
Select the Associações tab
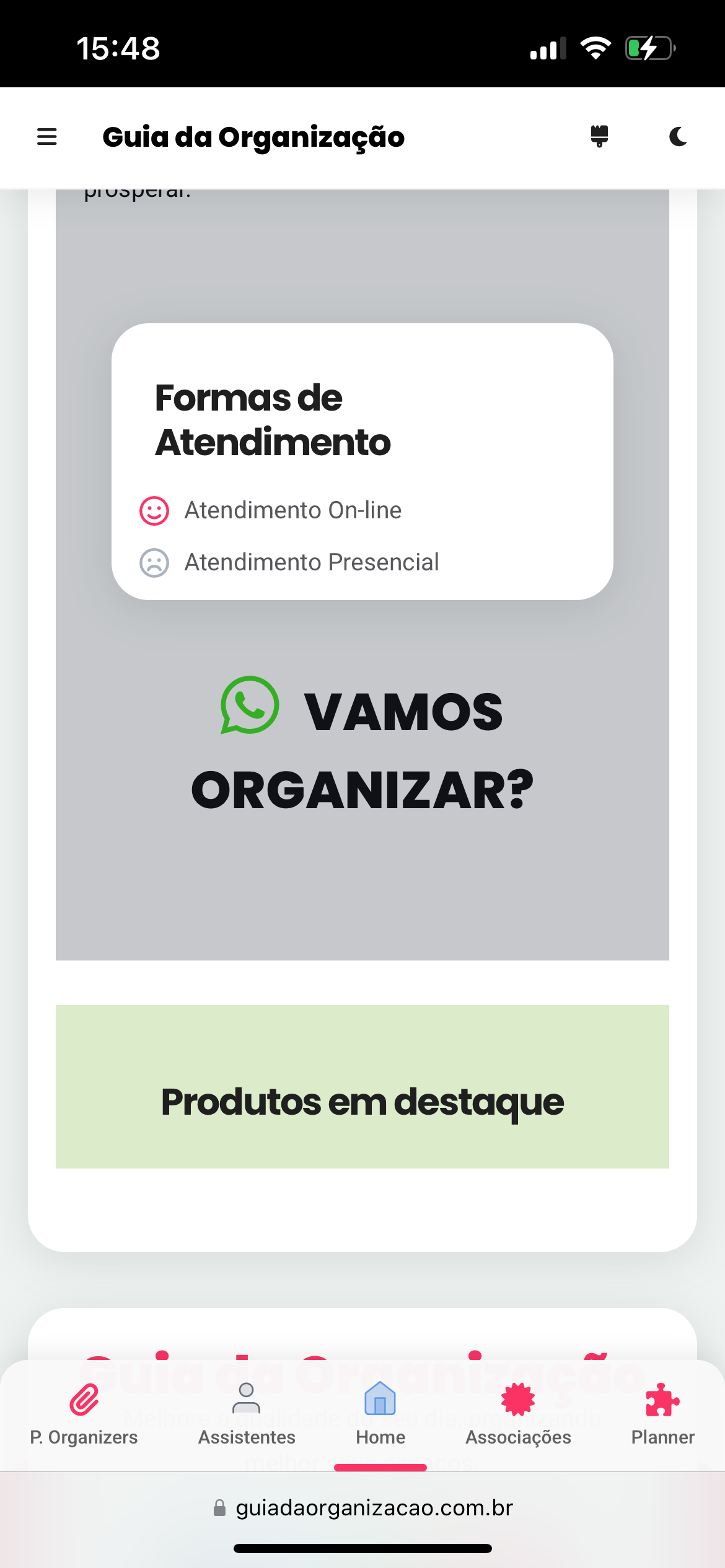pyautogui.click(x=519, y=1414)
